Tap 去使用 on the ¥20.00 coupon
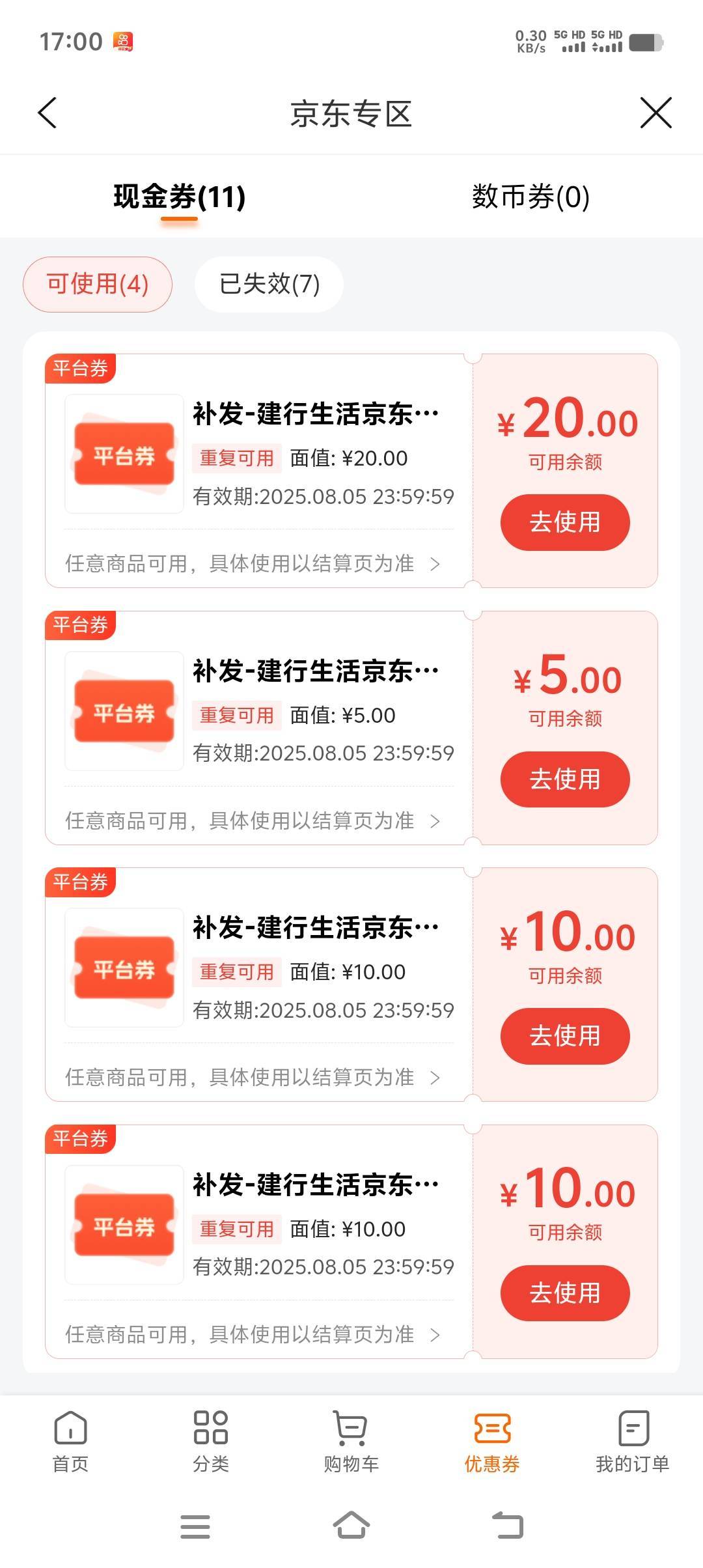703x1568 pixels. point(565,522)
